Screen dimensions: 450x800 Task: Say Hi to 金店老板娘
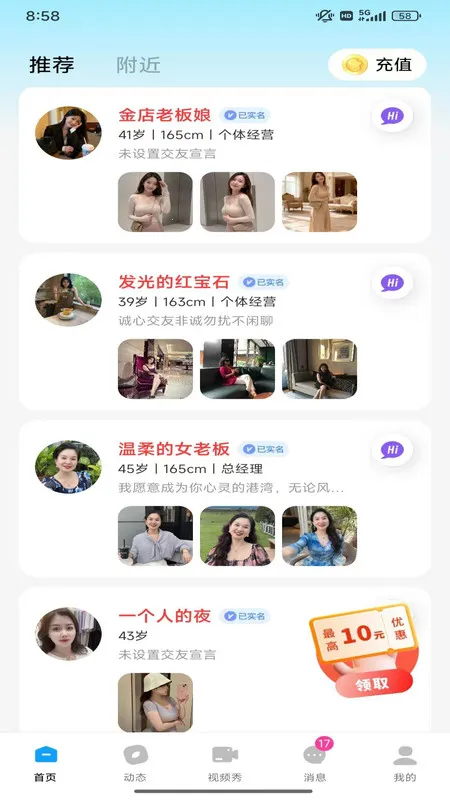(392, 116)
